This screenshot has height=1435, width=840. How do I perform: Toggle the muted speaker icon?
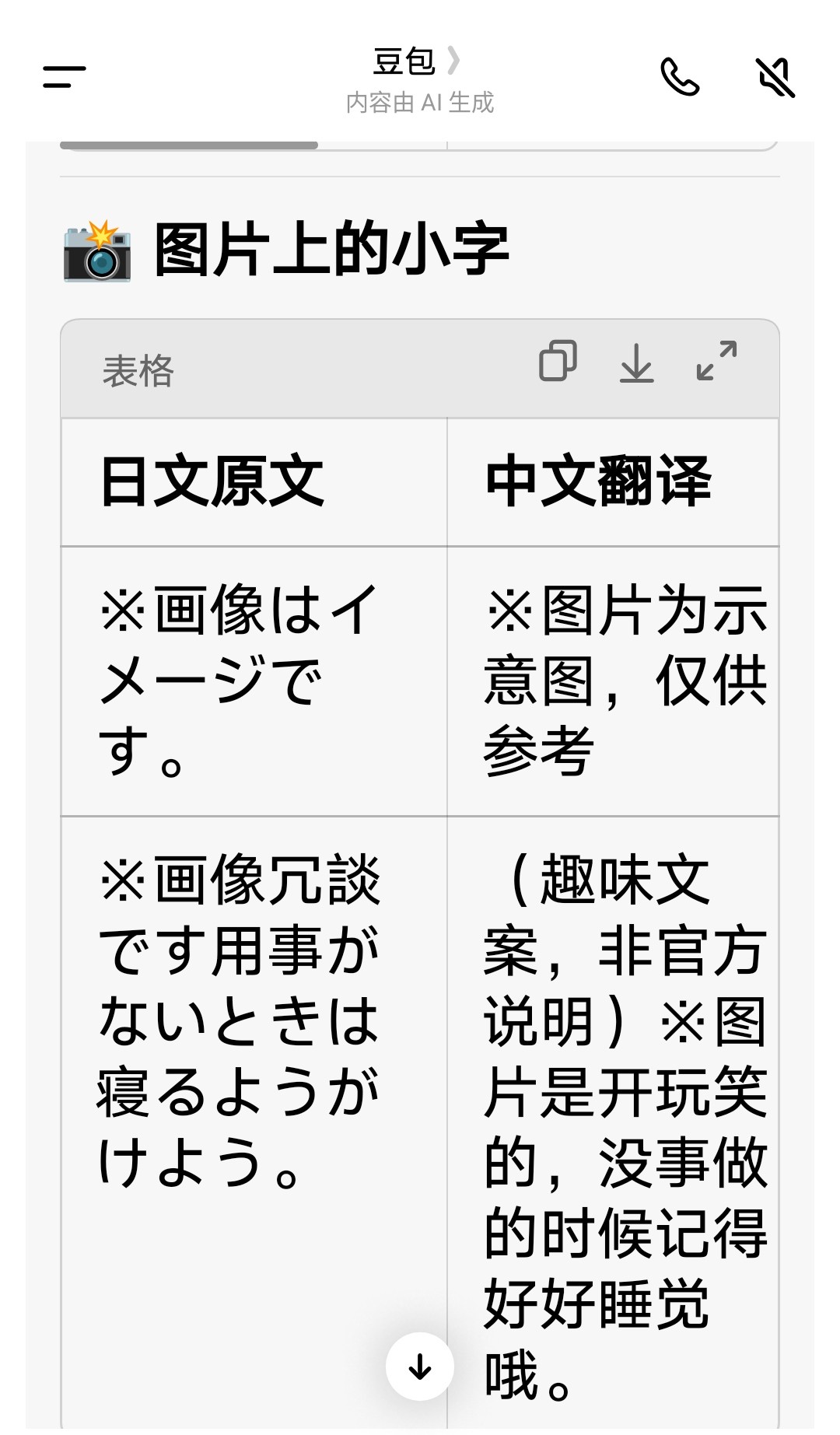tap(775, 77)
